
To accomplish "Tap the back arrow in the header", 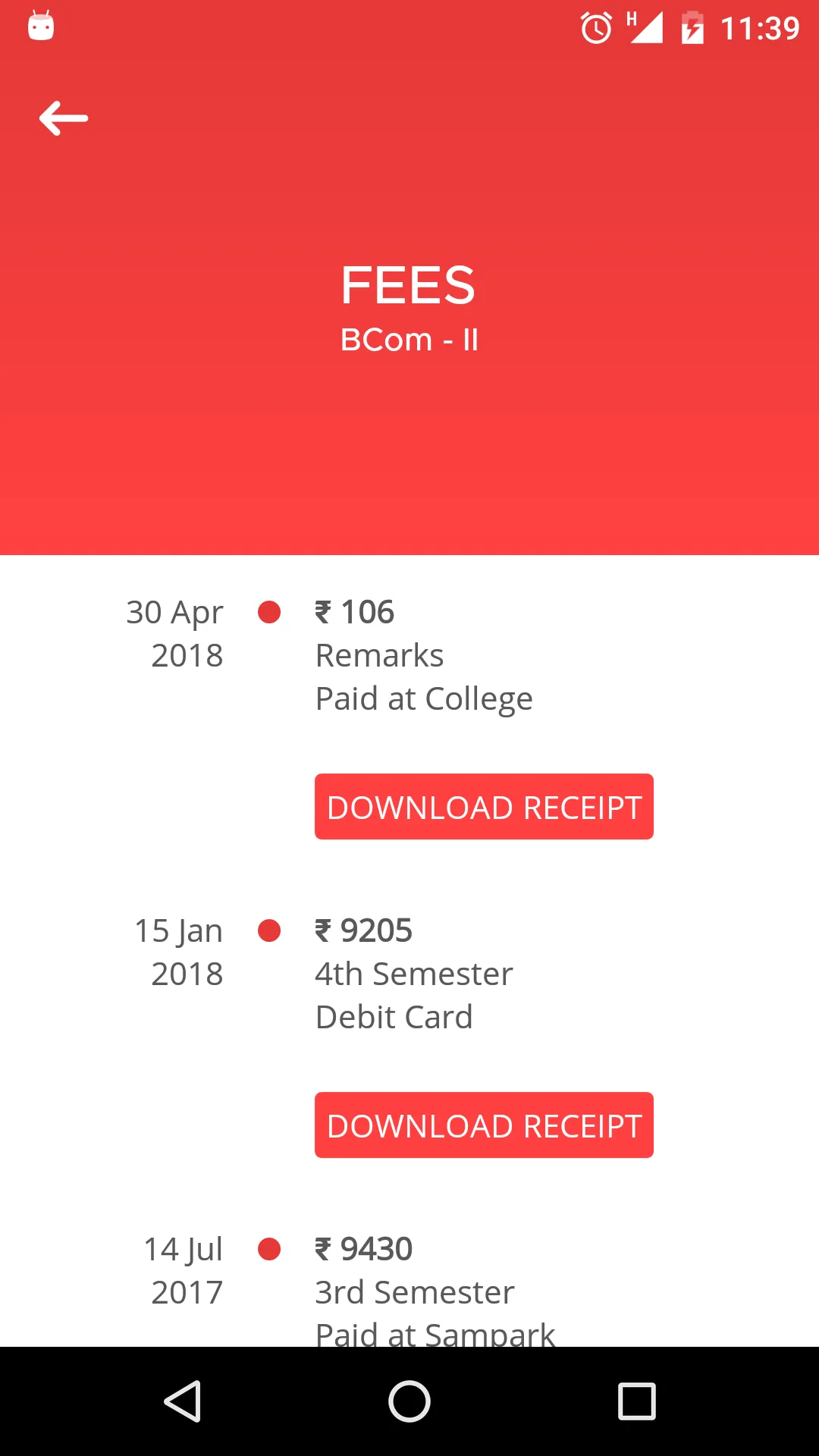I will [x=64, y=118].
